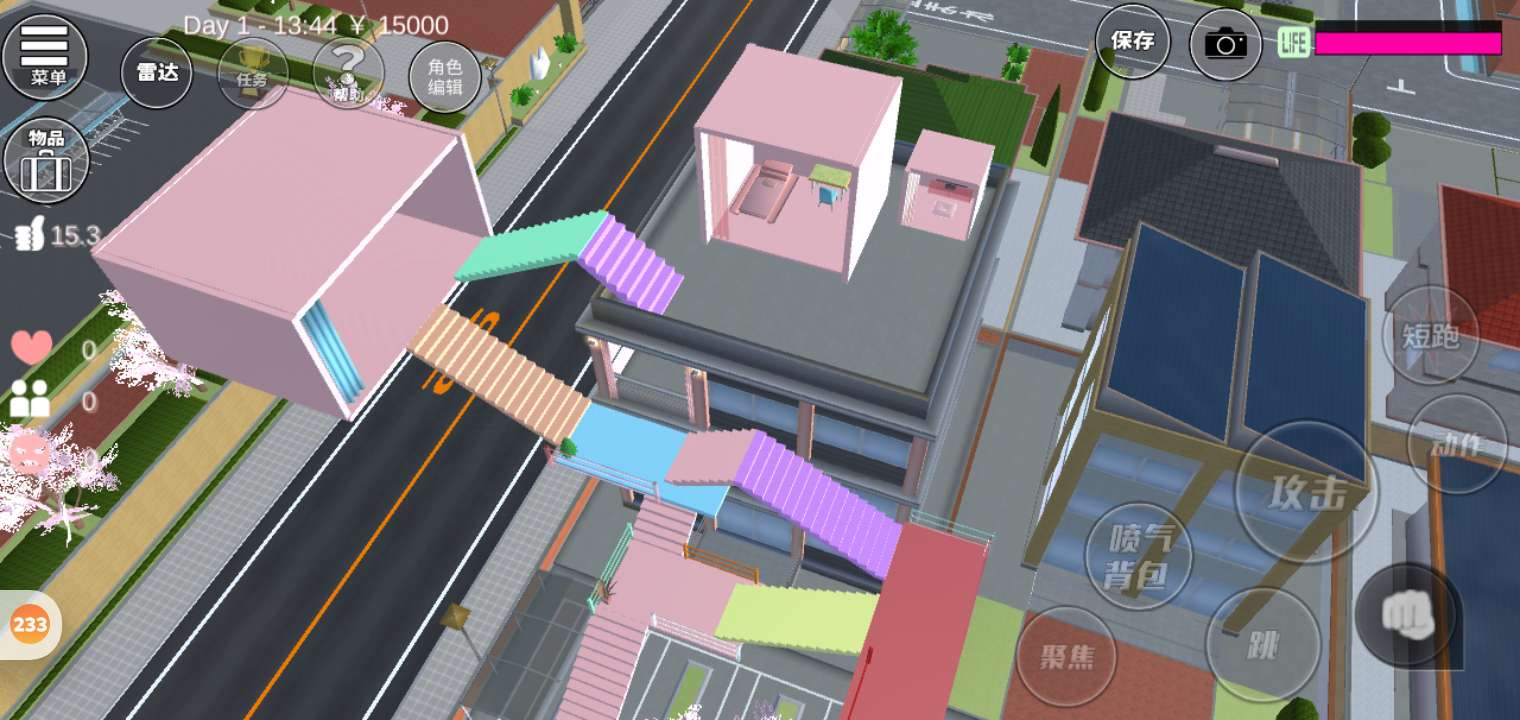Tap the 短跑 sprint button
The image size is (1520, 720).
pos(1431,336)
